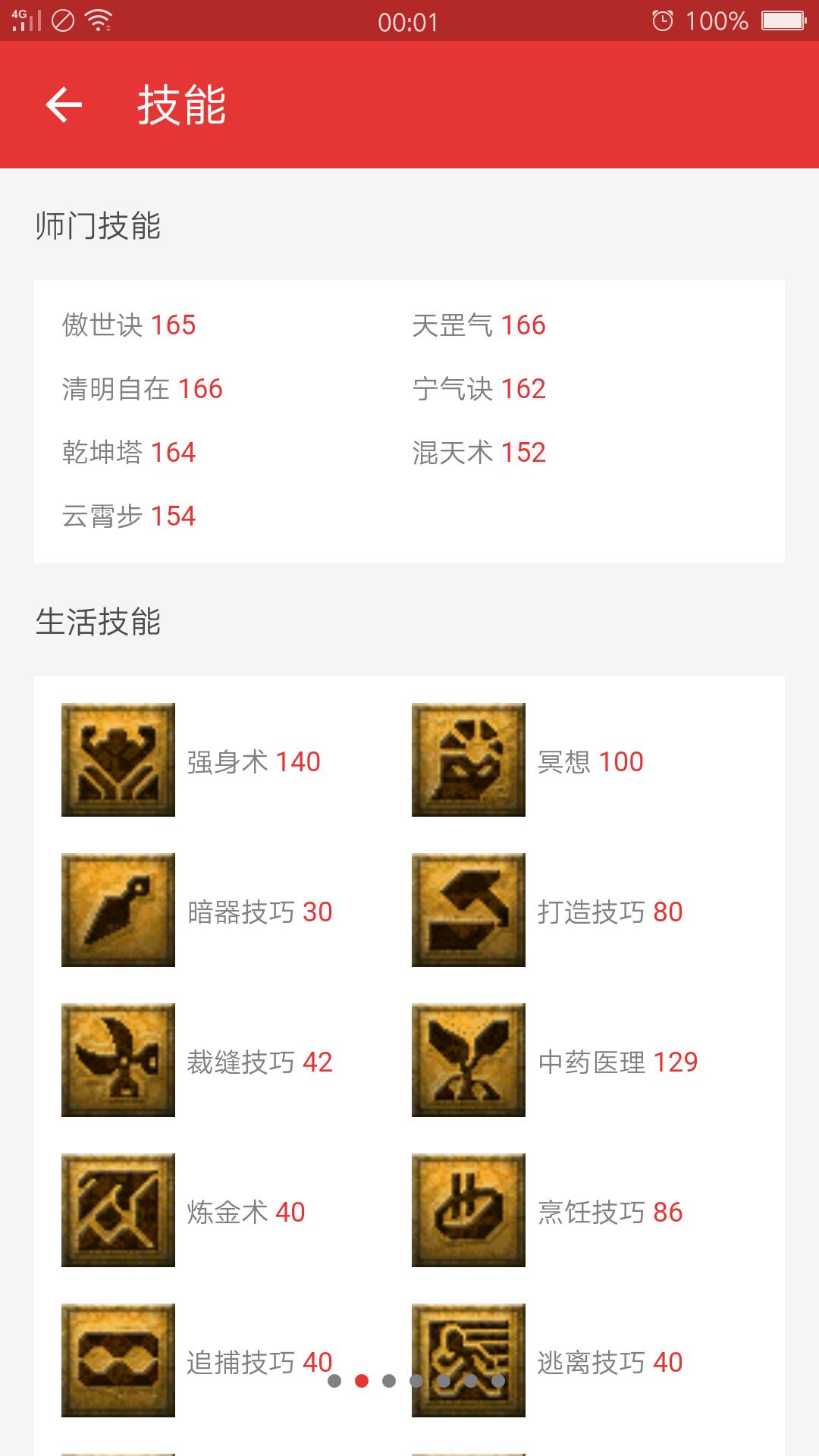Go back from the 技能 screen
Image resolution: width=819 pixels, height=1456 pixels.
pyautogui.click(x=64, y=105)
